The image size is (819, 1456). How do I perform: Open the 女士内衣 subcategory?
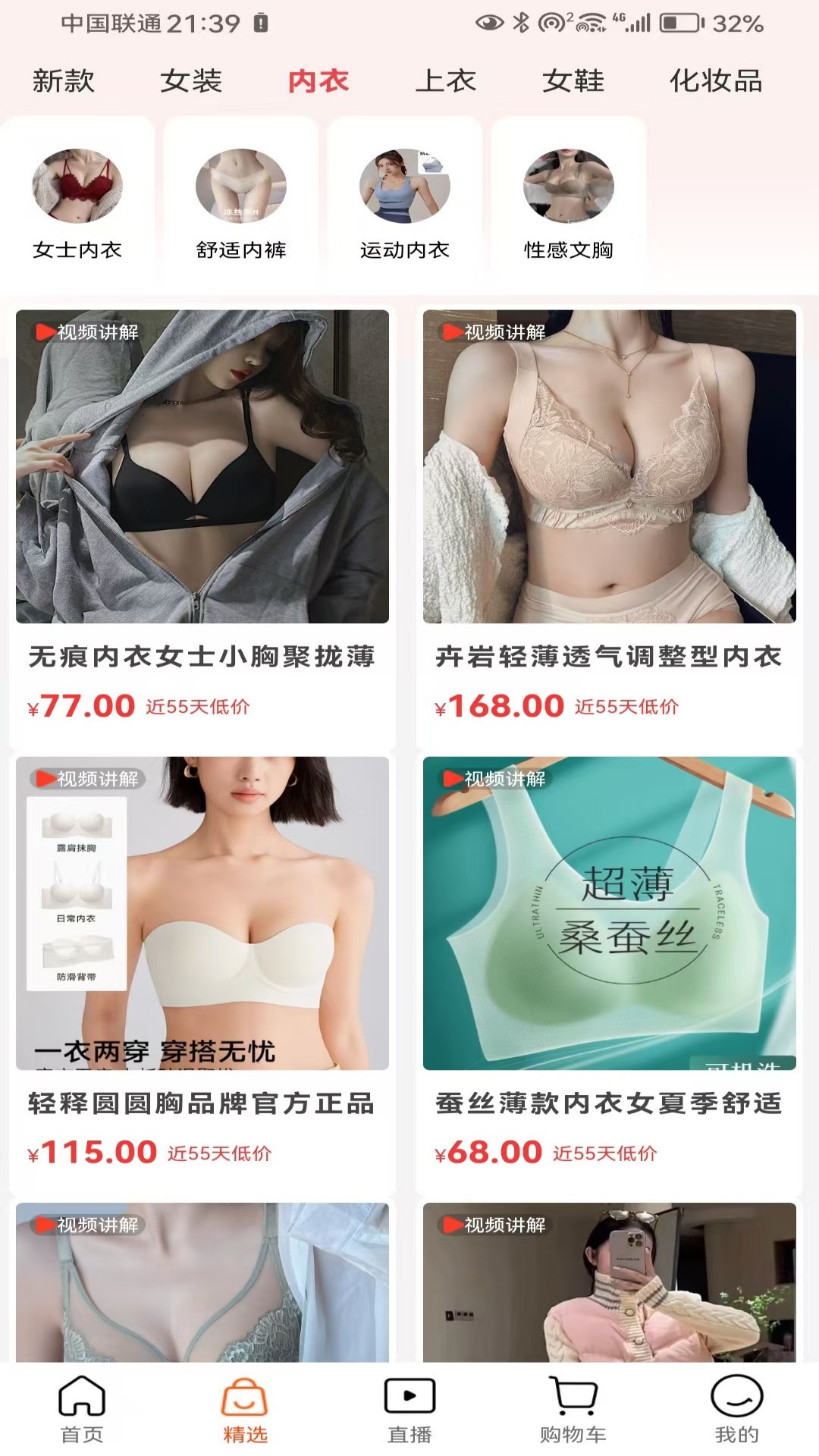click(x=77, y=203)
